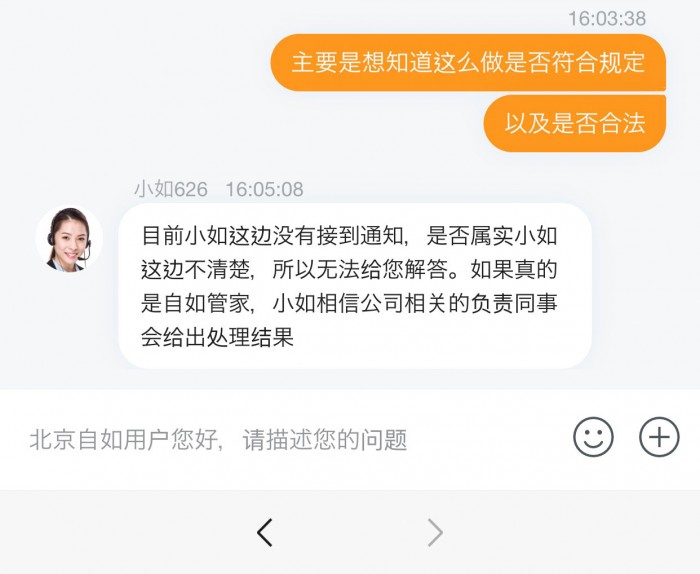This screenshot has width=700, height=574.
Task: Go back with browser back arrow
Action: 265,532
